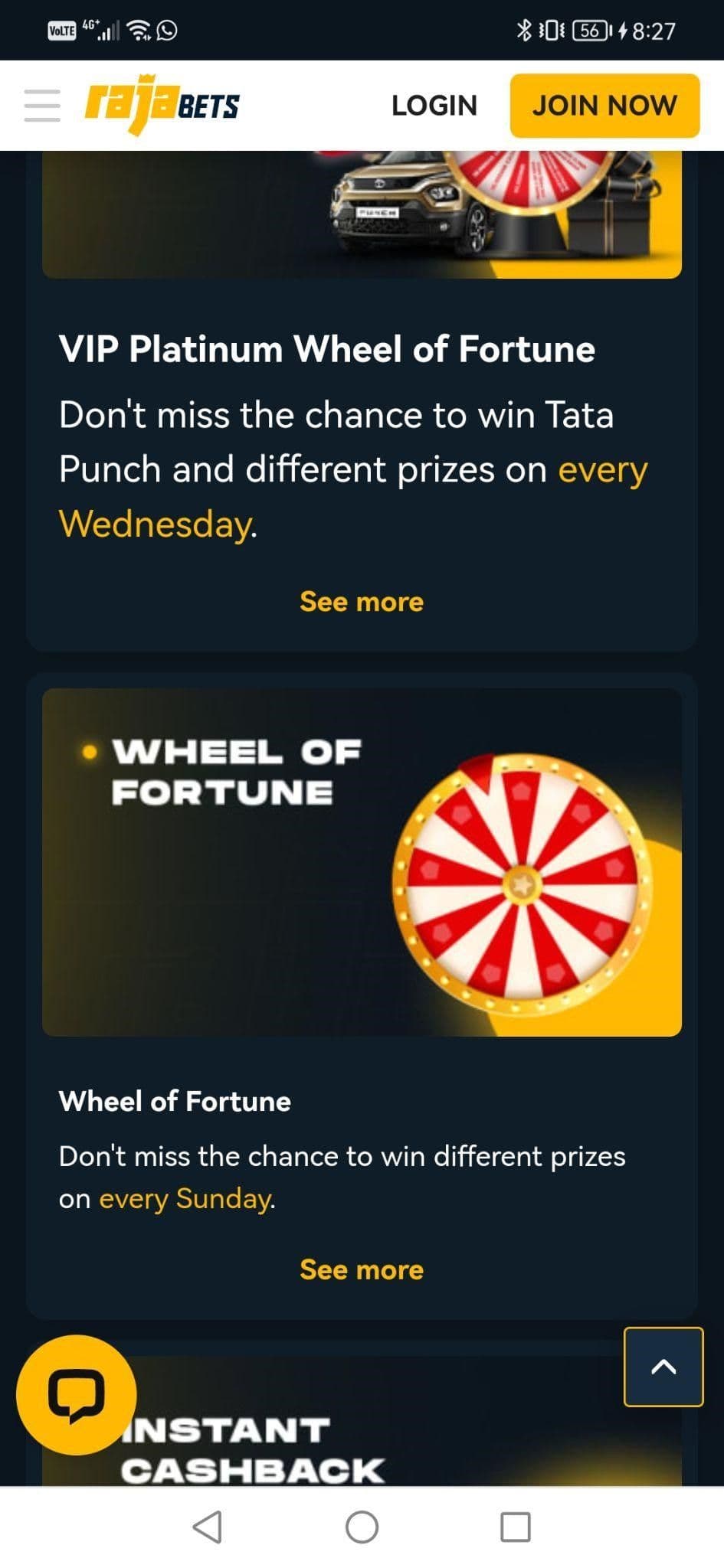Tap the Wheel of Fortune banner image
The height and width of the screenshot is (1568, 724).
pos(362,864)
